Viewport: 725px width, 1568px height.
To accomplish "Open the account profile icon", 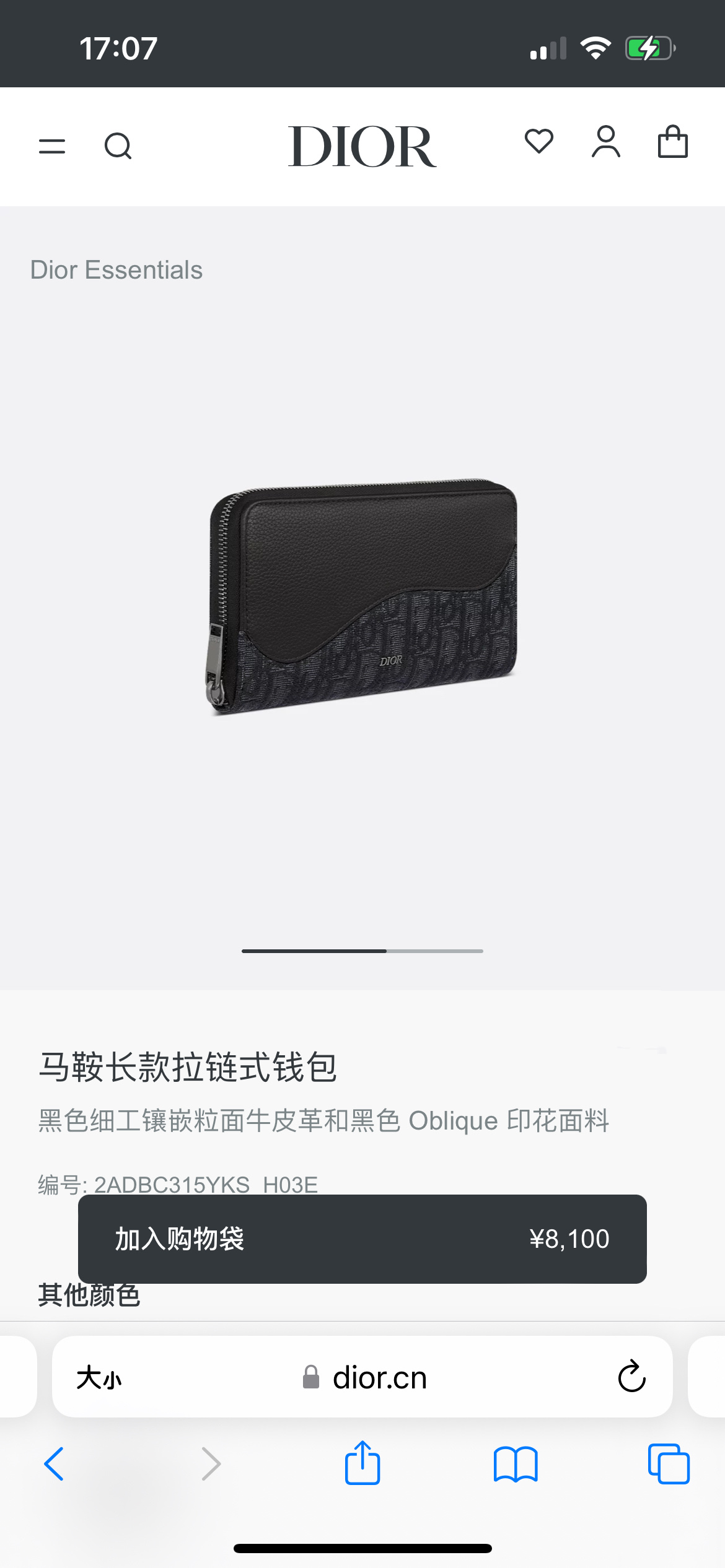I will point(605,142).
